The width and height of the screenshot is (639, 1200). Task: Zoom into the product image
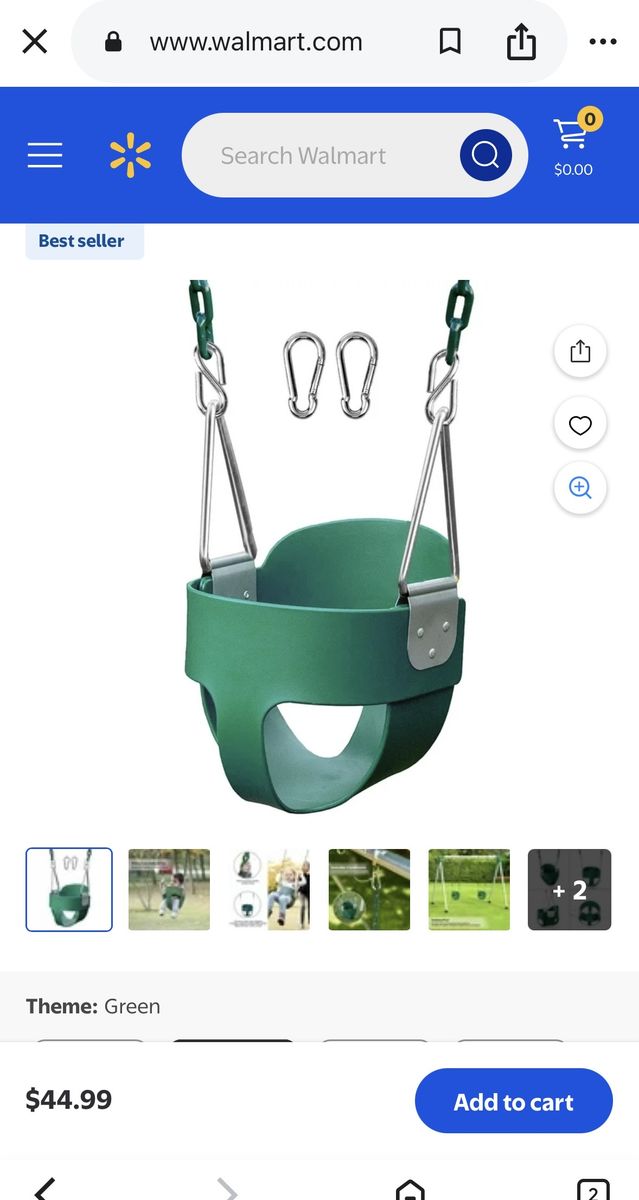[580, 488]
